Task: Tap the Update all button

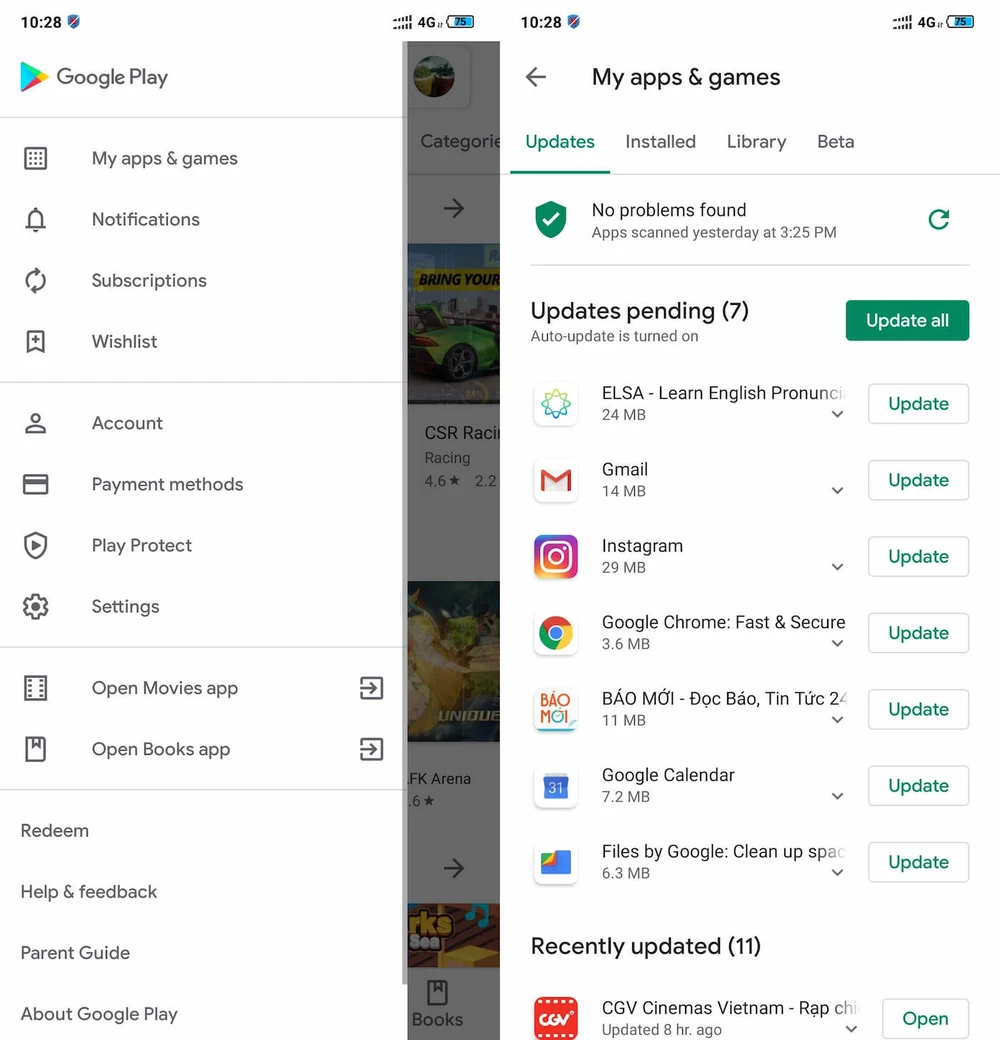Action: pos(907,320)
